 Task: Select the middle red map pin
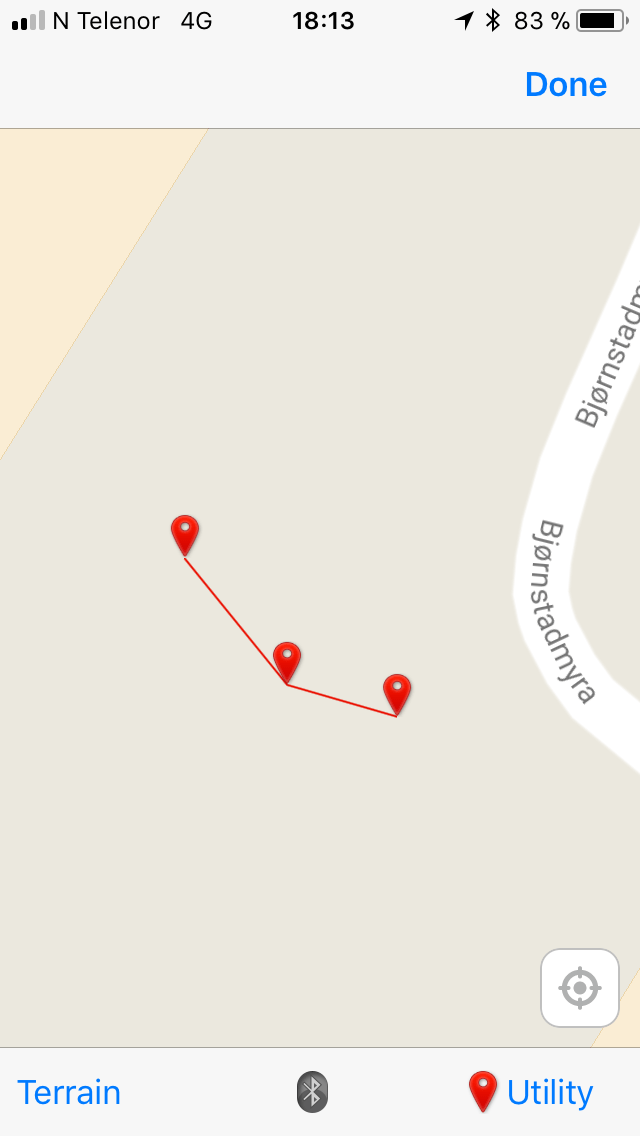click(x=287, y=660)
